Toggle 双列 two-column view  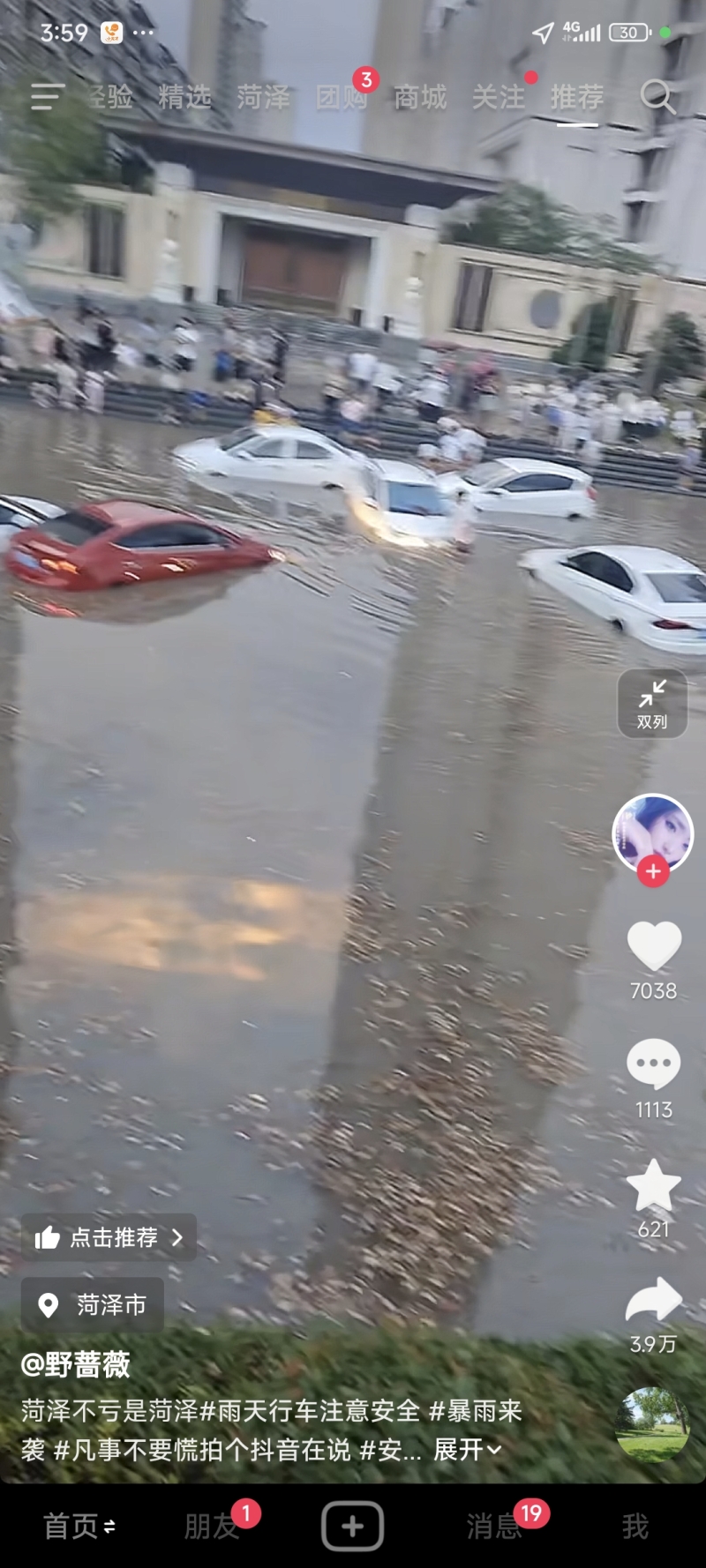click(652, 703)
